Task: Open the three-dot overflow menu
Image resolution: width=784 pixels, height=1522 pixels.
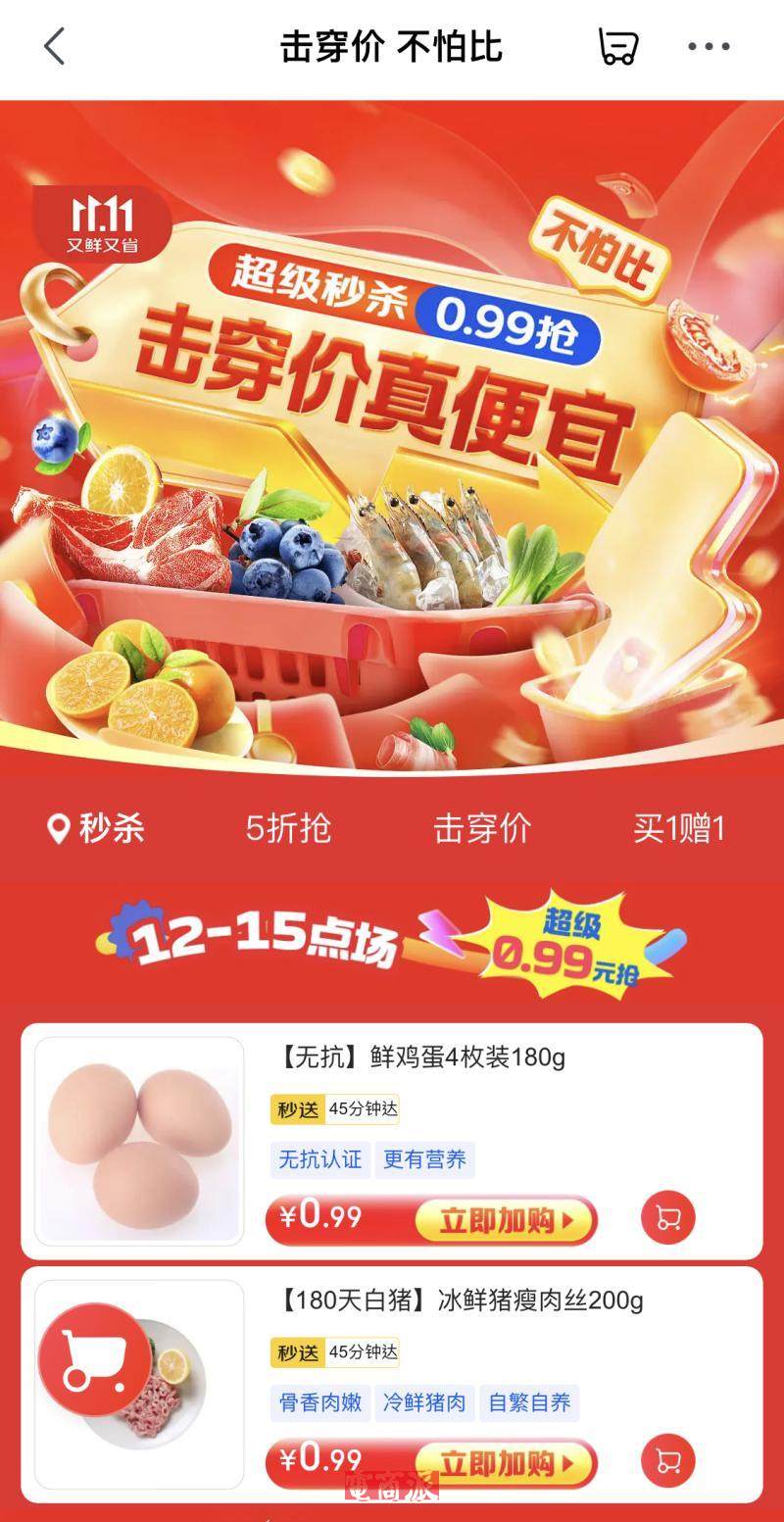Action: [x=709, y=46]
